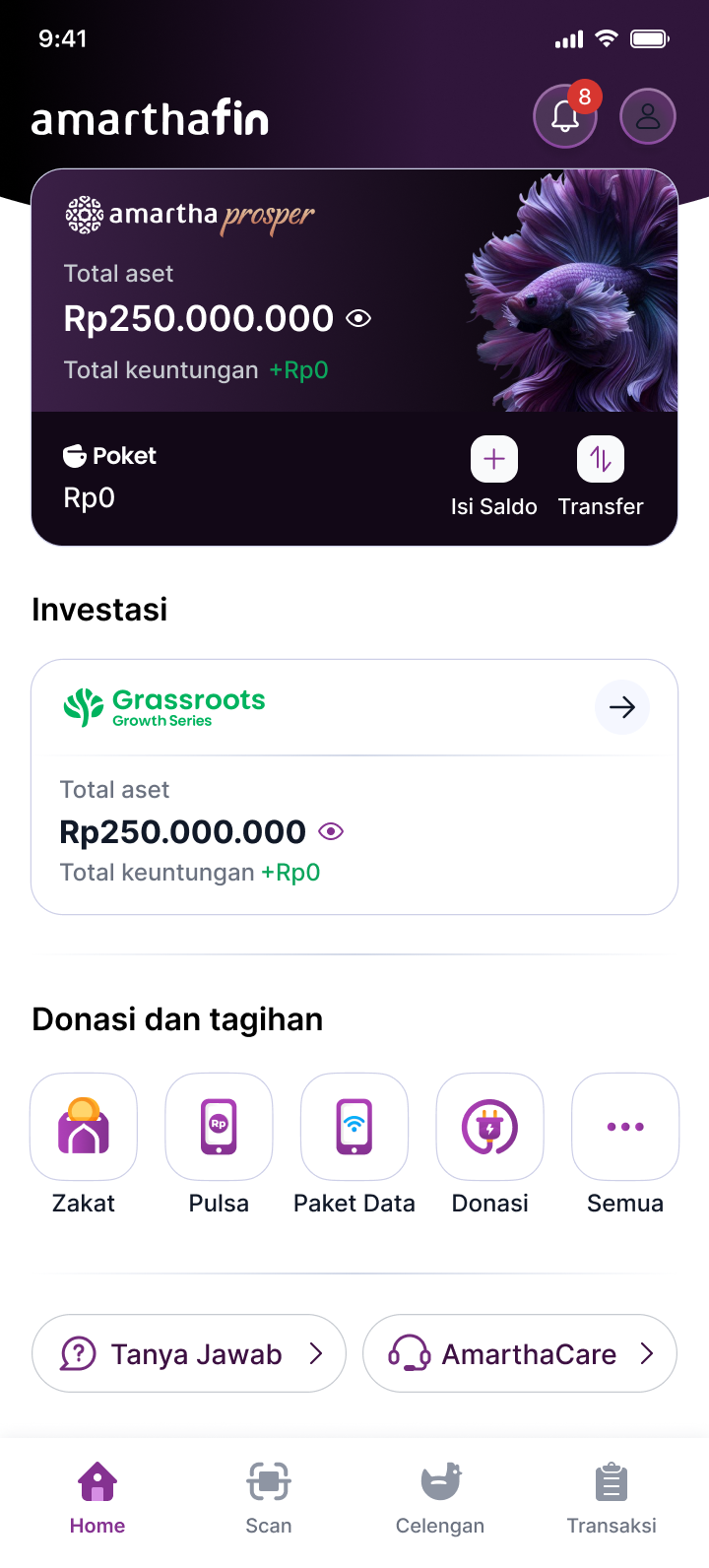Toggle visibility of Grassroots total aset
This screenshot has width=709, height=1568.
coord(331,831)
